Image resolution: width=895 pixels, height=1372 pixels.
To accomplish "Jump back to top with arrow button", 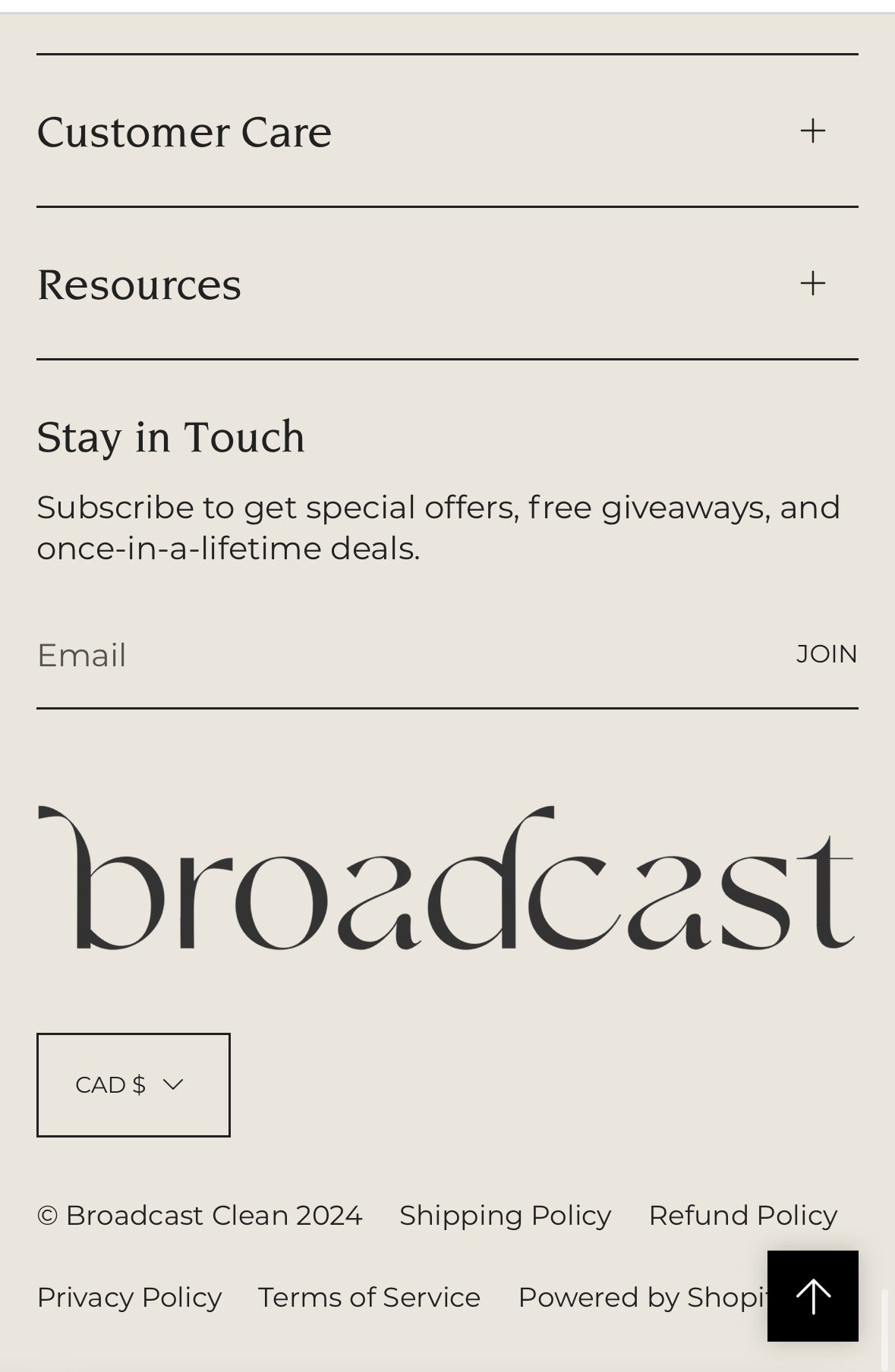I will (812, 1296).
